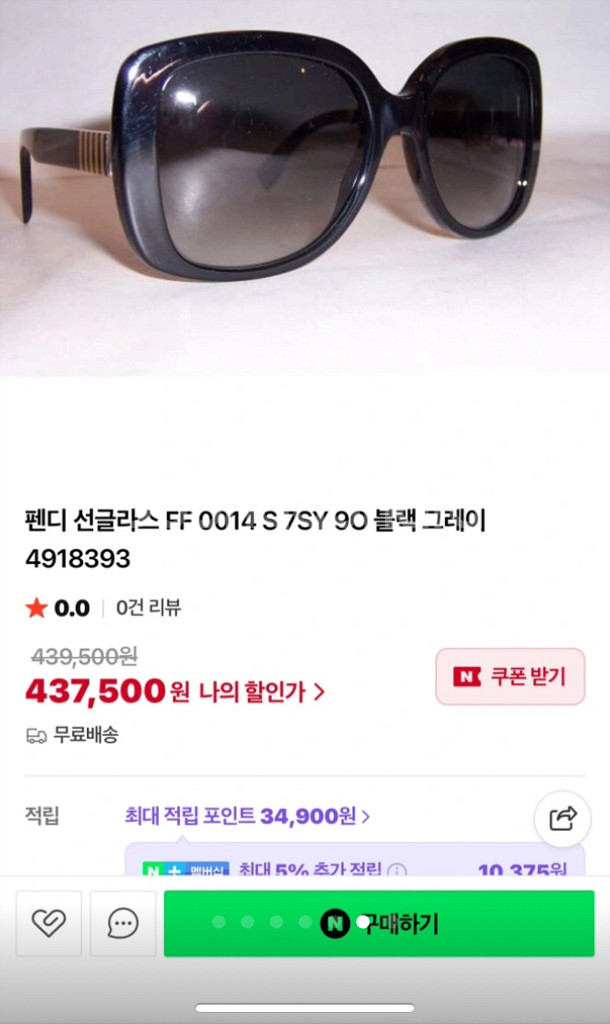Tap the 쿠폰 받기 coupon button
The image size is (610, 1024).
tap(510, 677)
